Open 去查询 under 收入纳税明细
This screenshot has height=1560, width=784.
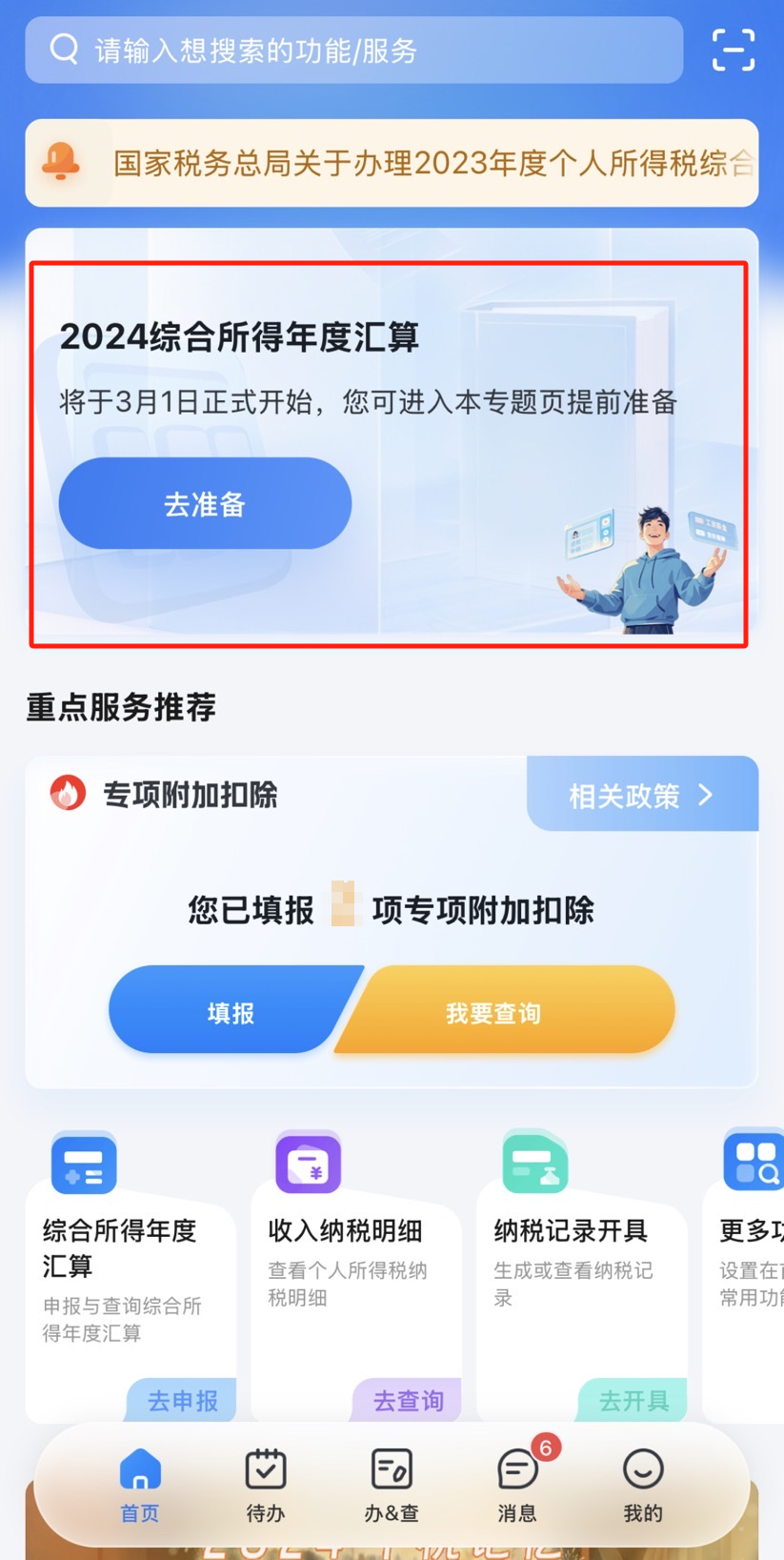tap(406, 1401)
